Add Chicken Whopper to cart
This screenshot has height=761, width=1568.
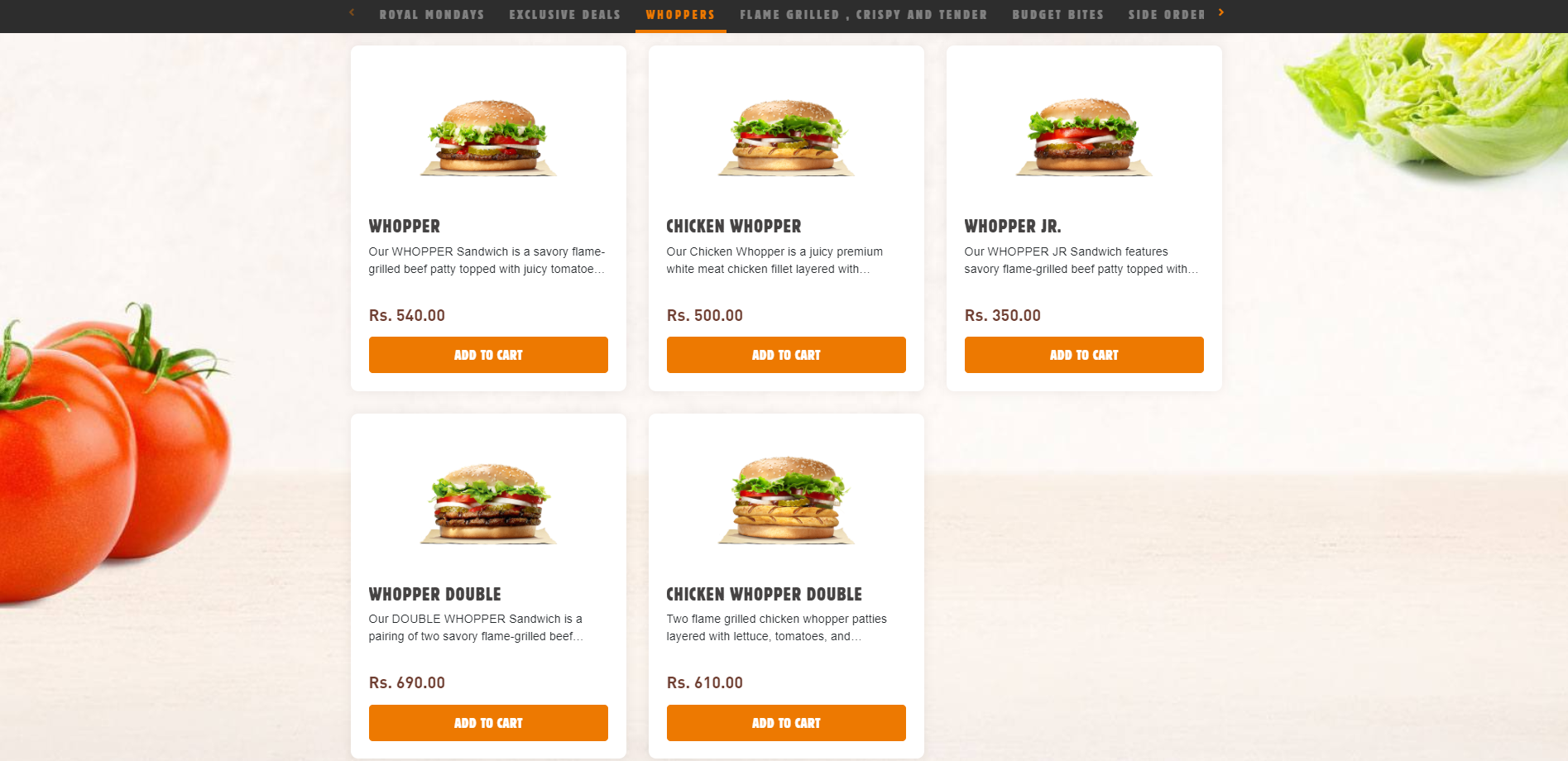click(786, 355)
